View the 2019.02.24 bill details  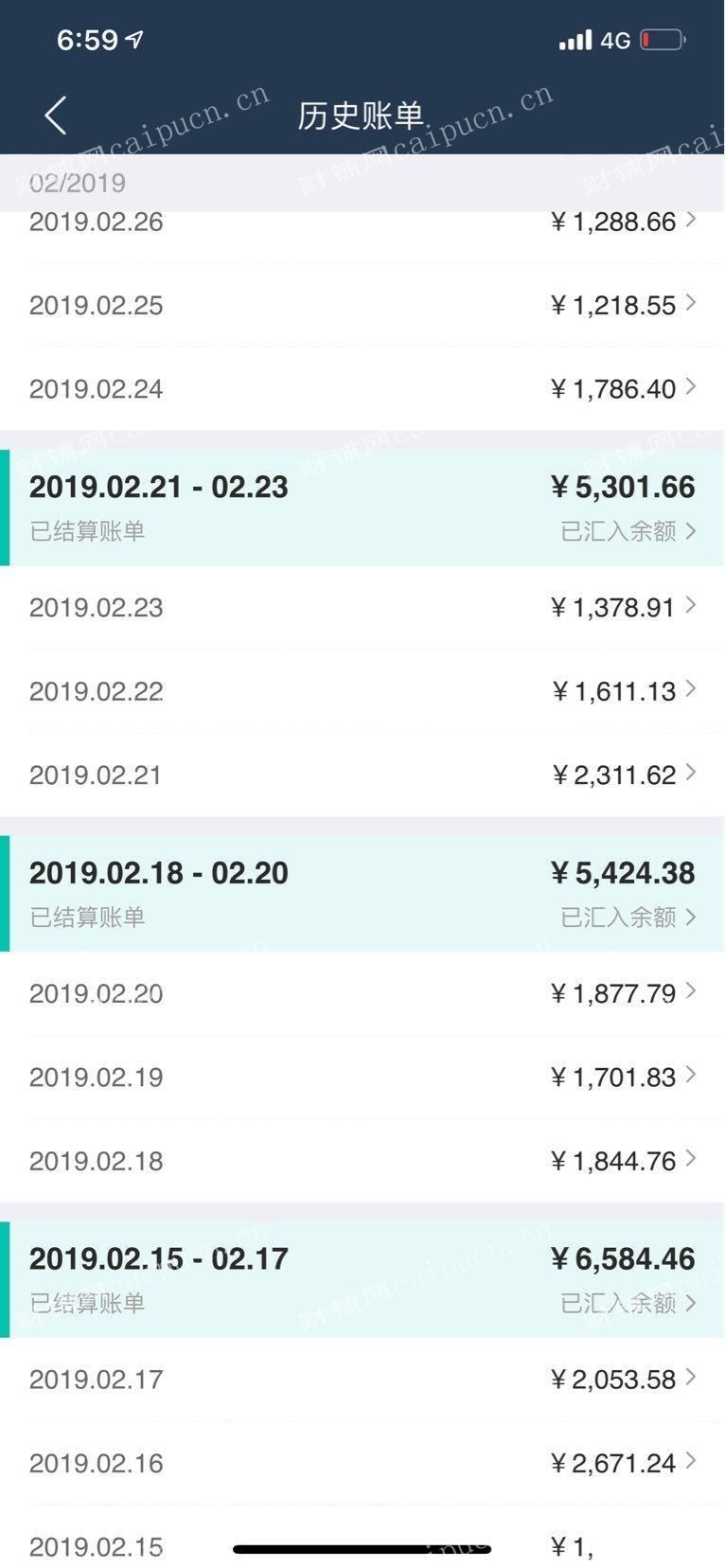pos(362,388)
